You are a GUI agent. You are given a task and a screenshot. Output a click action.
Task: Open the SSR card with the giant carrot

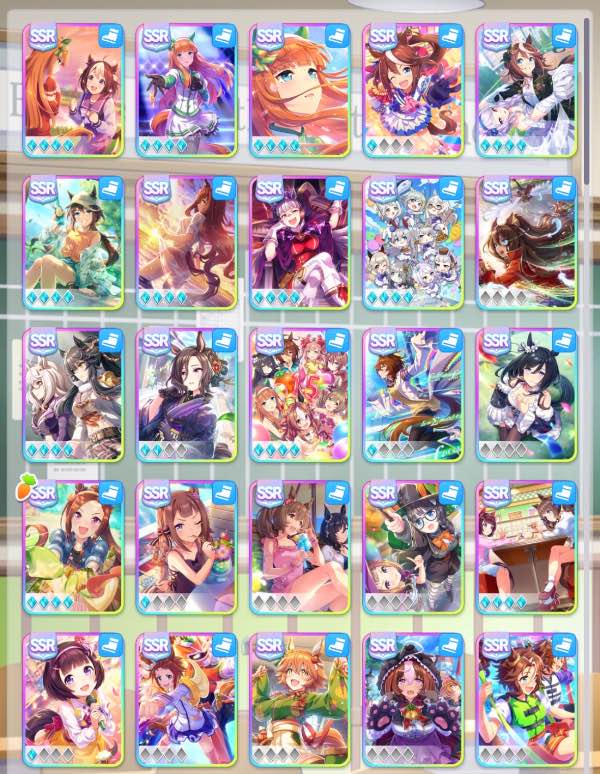[73, 90]
